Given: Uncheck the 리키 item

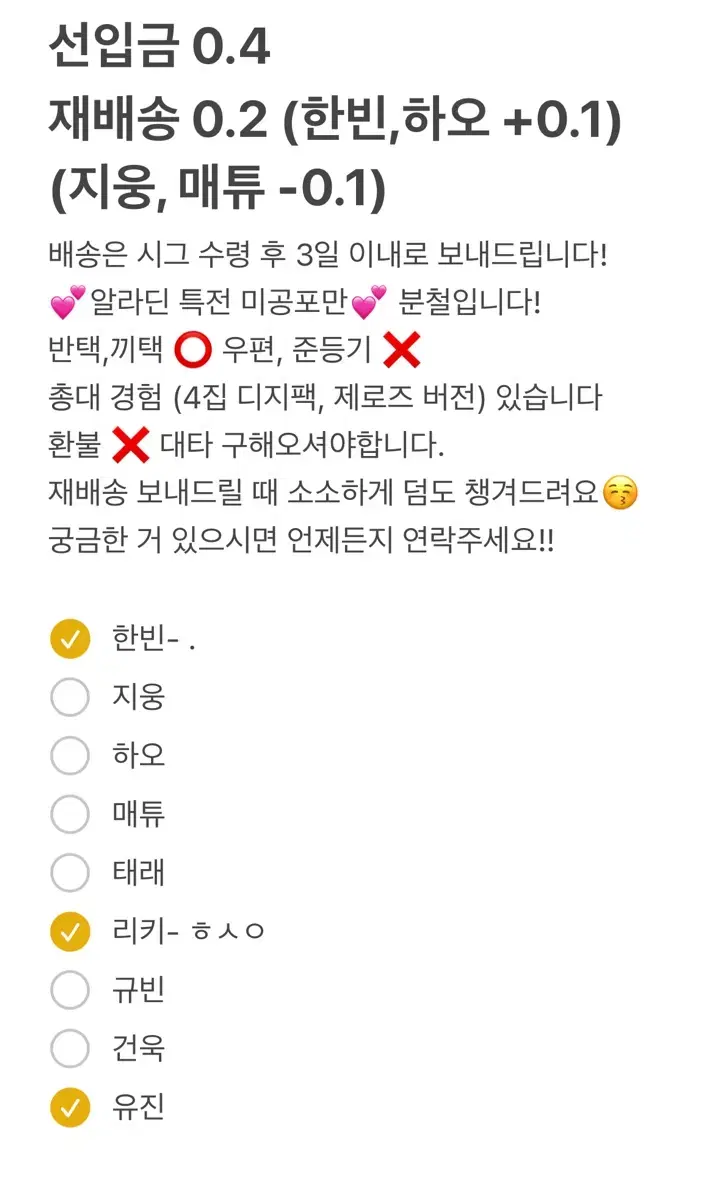Looking at the screenshot, I should (70, 932).
